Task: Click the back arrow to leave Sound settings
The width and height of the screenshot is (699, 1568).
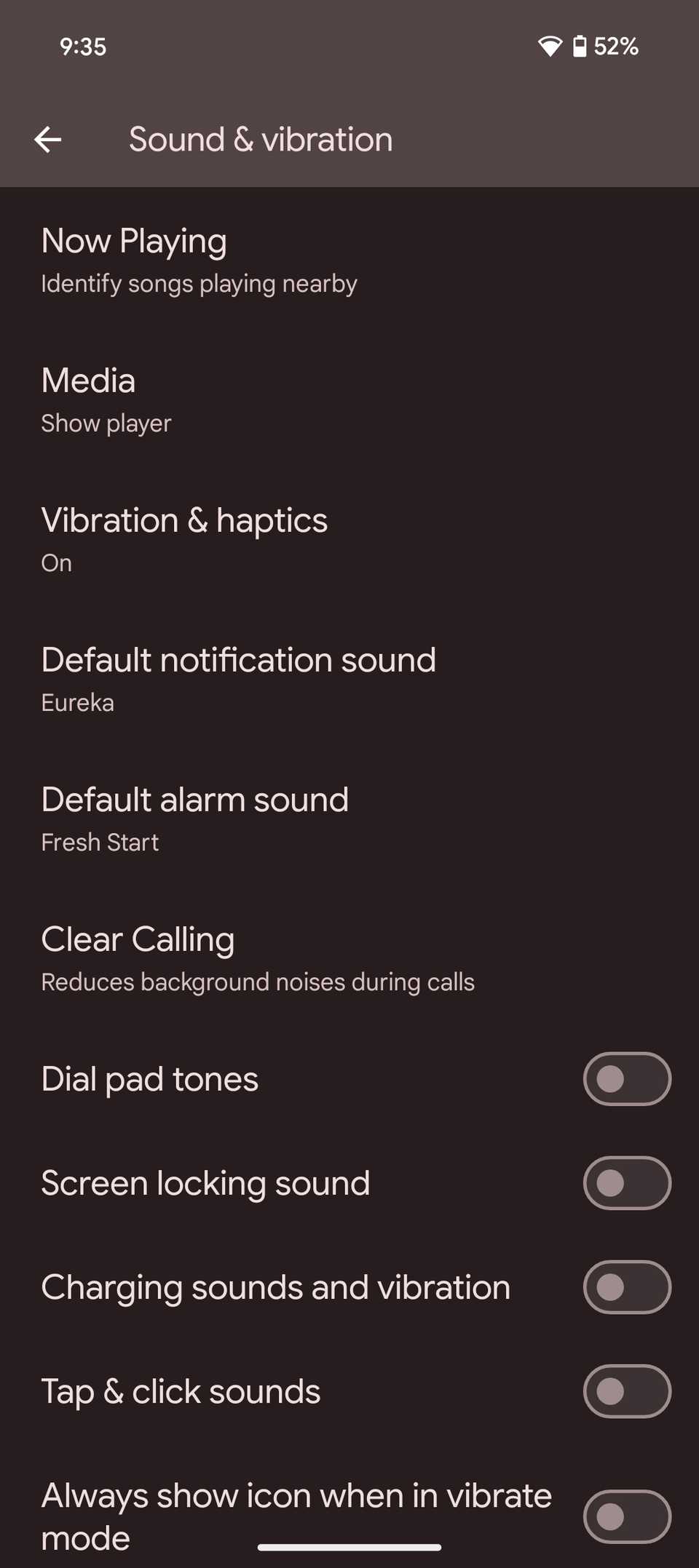Action: [47, 139]
